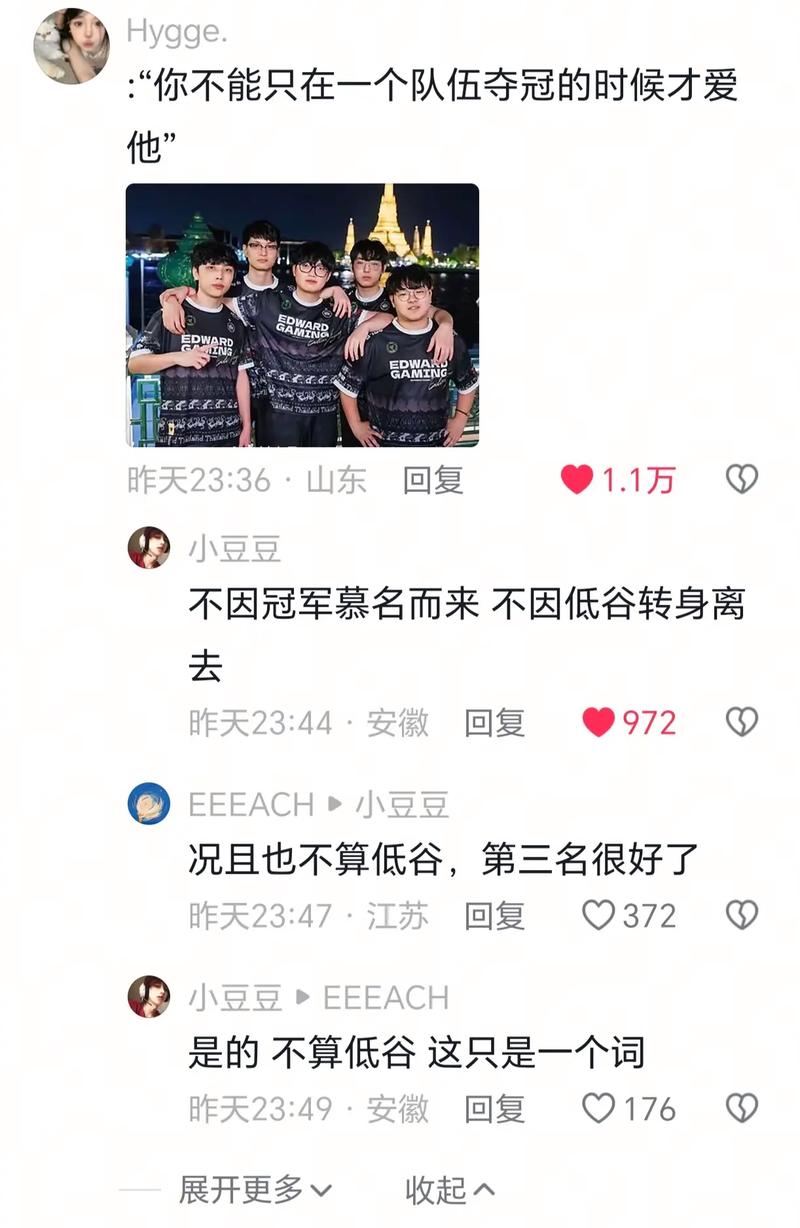Screen dimensions: 800x1228
Task: Unlike 小豆豆's comment heart showing 972
Action: coord(597,721)
